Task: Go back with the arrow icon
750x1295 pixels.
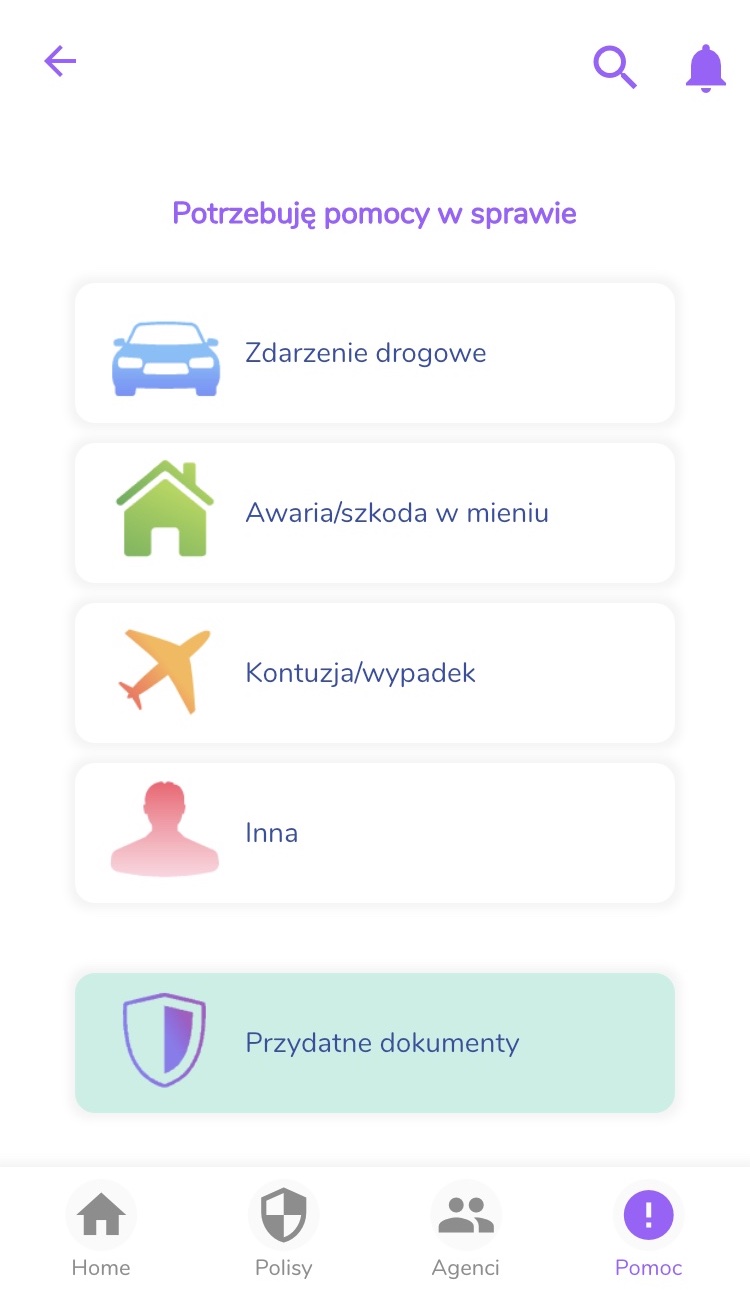Action: coord(60,62)
